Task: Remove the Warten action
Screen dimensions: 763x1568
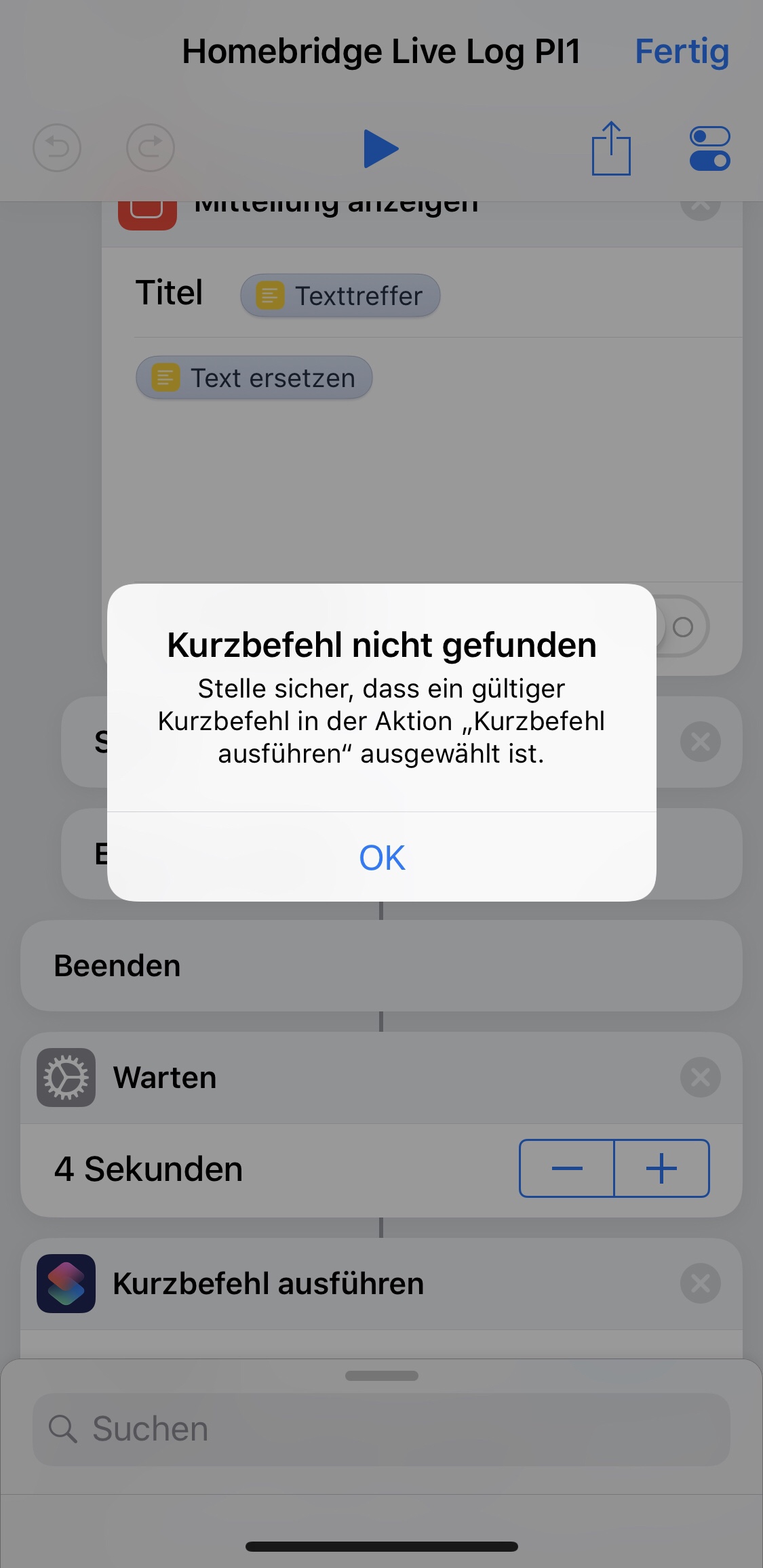Action: [x=700, y=1077]
